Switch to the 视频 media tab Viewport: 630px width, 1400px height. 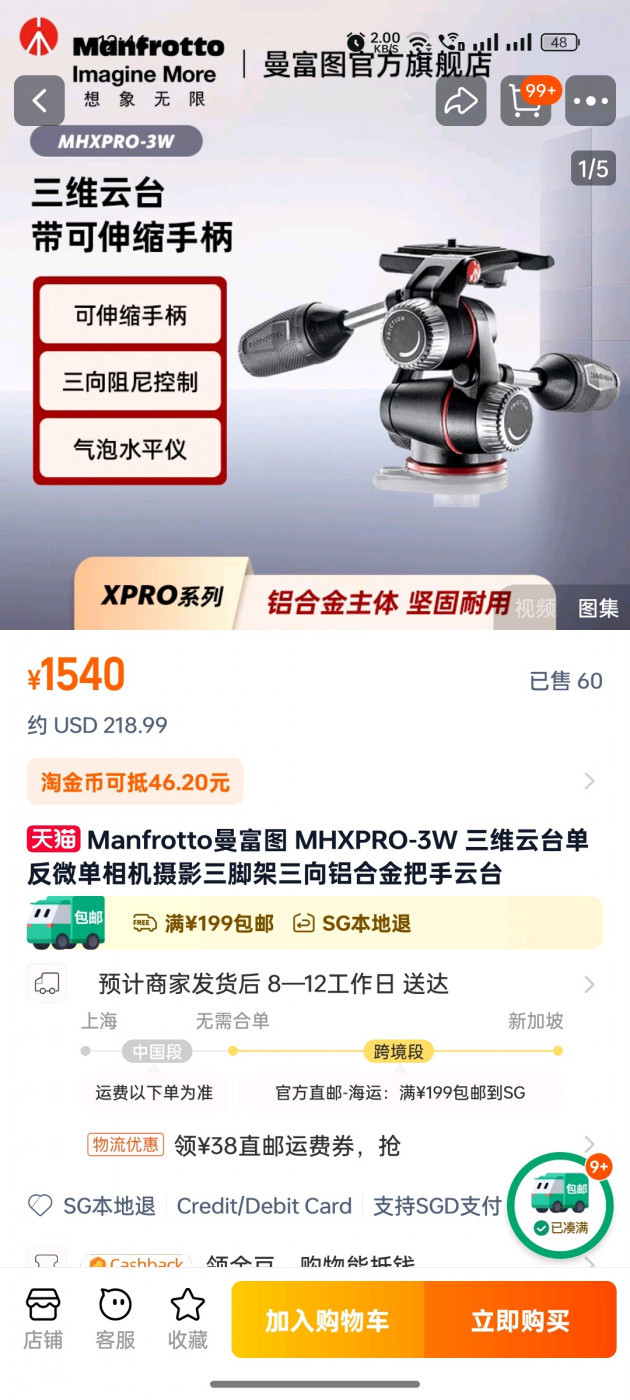(x=535, y=607)
